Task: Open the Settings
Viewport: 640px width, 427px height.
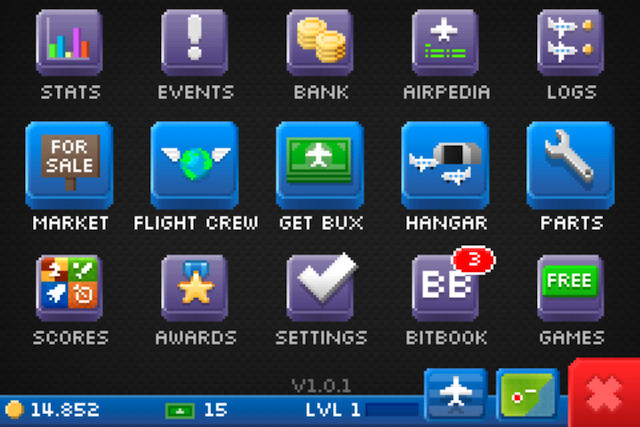Action: 321,287
